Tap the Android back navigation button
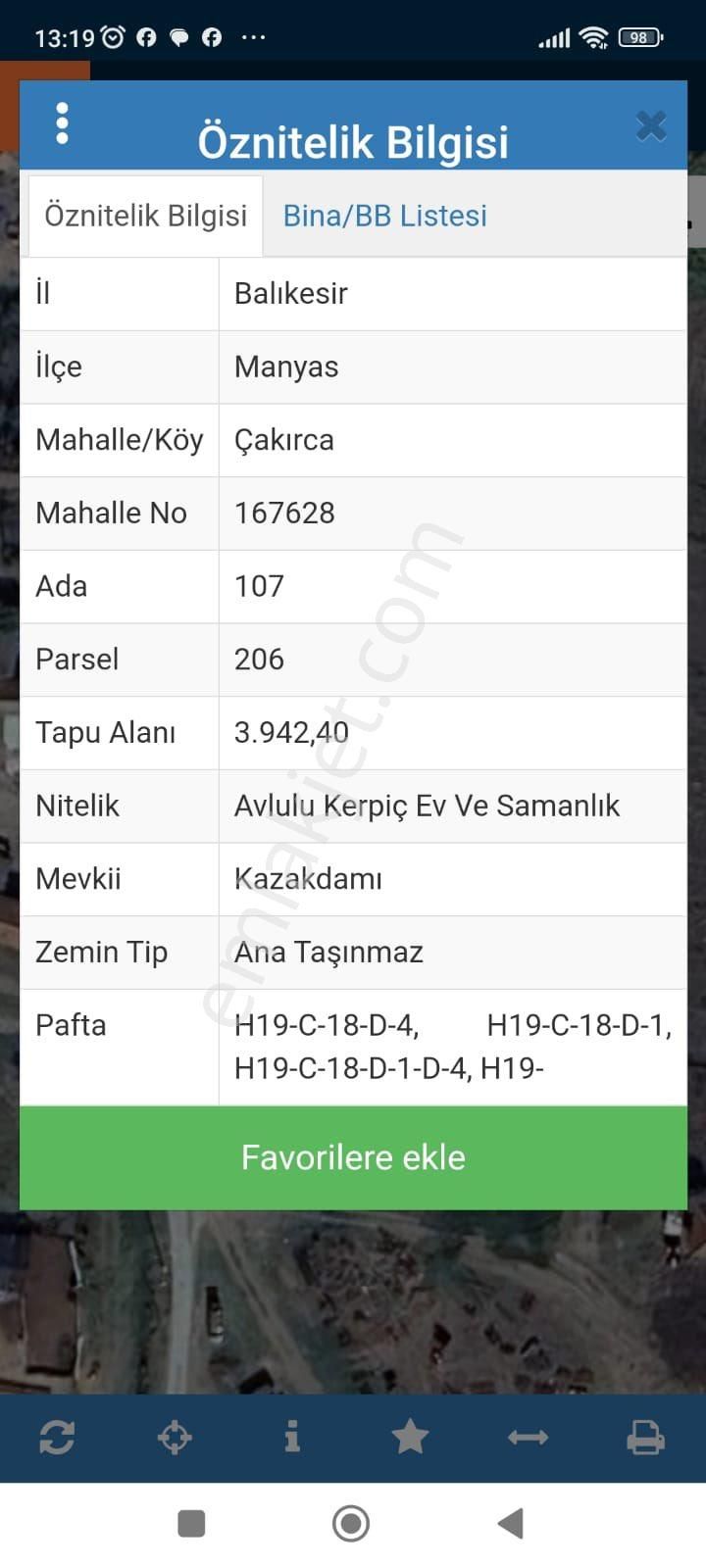 510,1523
